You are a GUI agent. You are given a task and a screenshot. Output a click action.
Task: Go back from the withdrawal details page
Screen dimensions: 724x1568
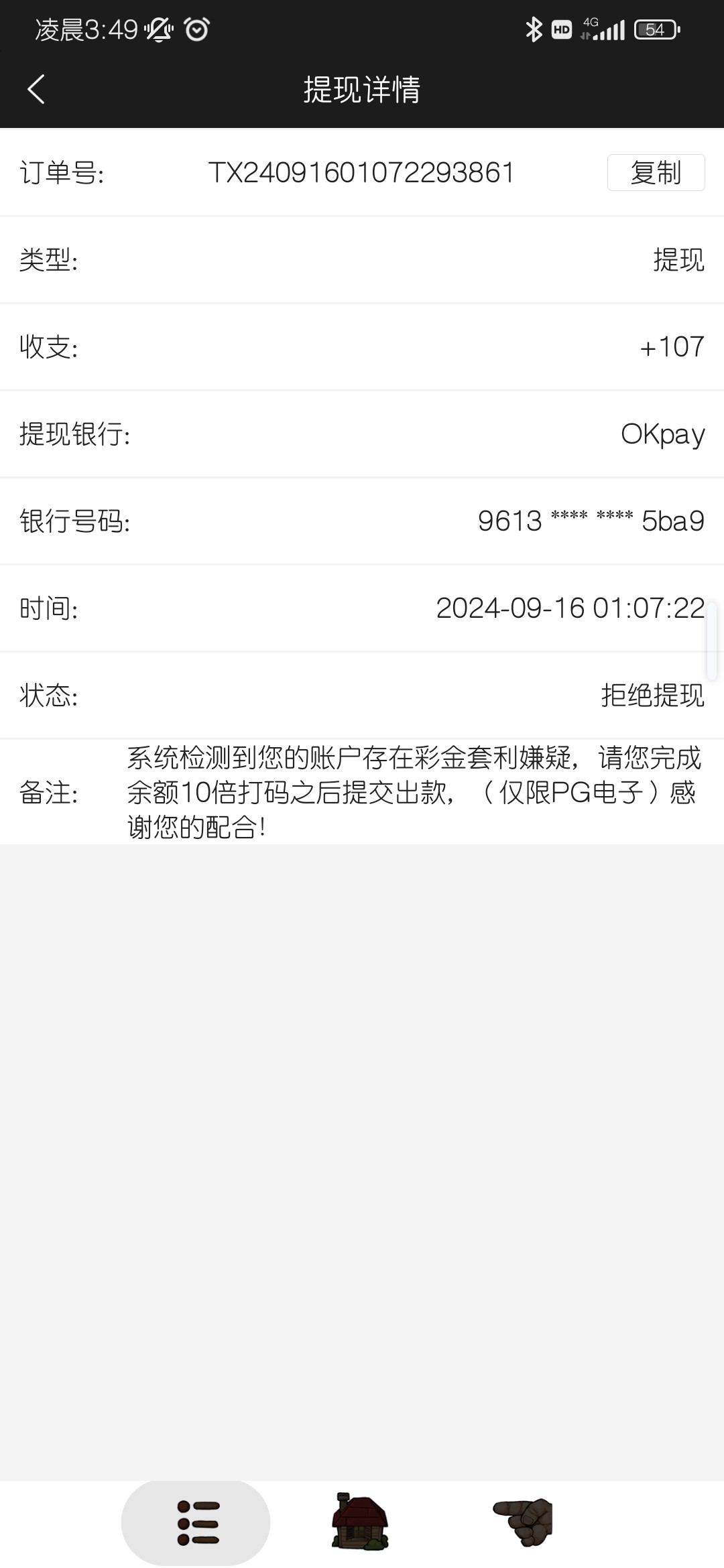pos(36,89)
